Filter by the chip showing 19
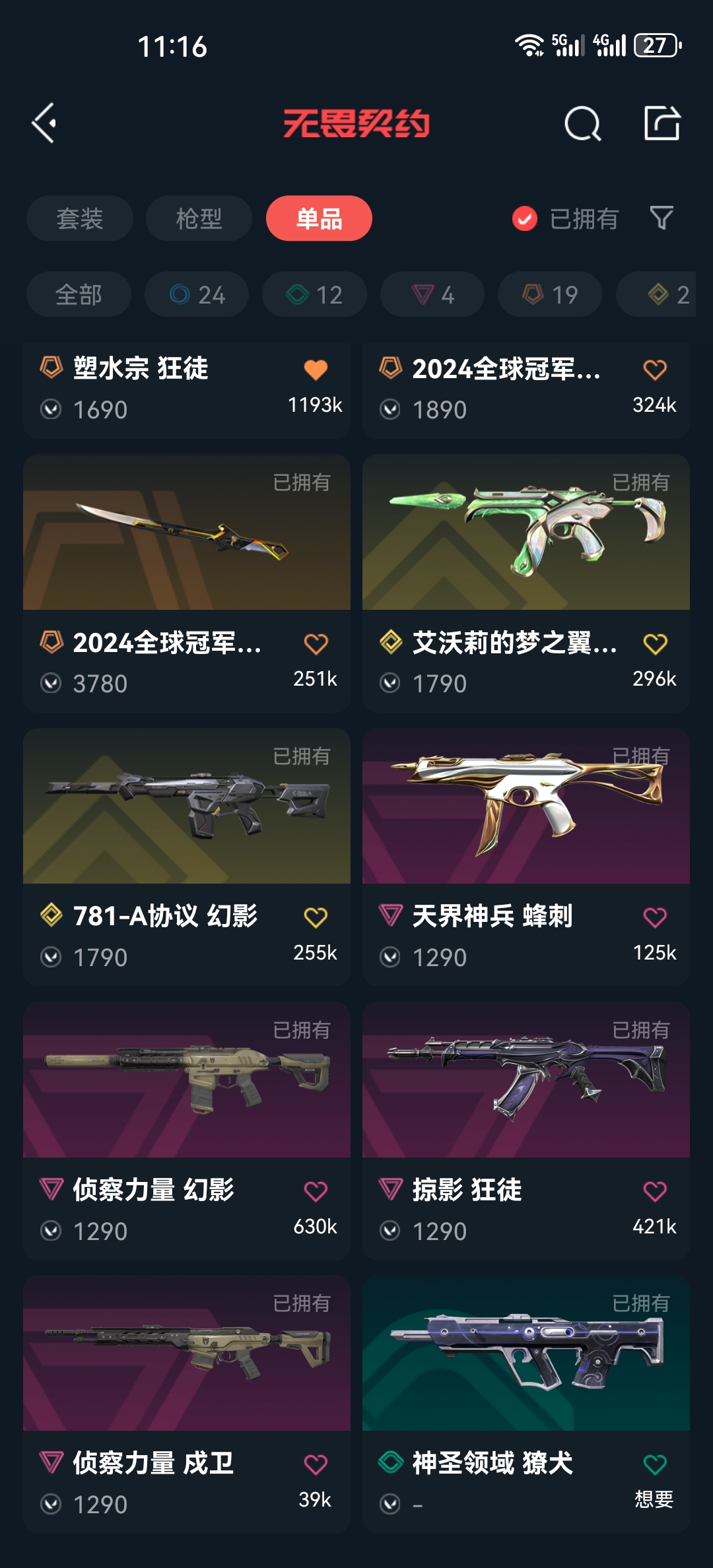Image resolution: width=713 pixels, height=1568 pixels. pos(549,294)
